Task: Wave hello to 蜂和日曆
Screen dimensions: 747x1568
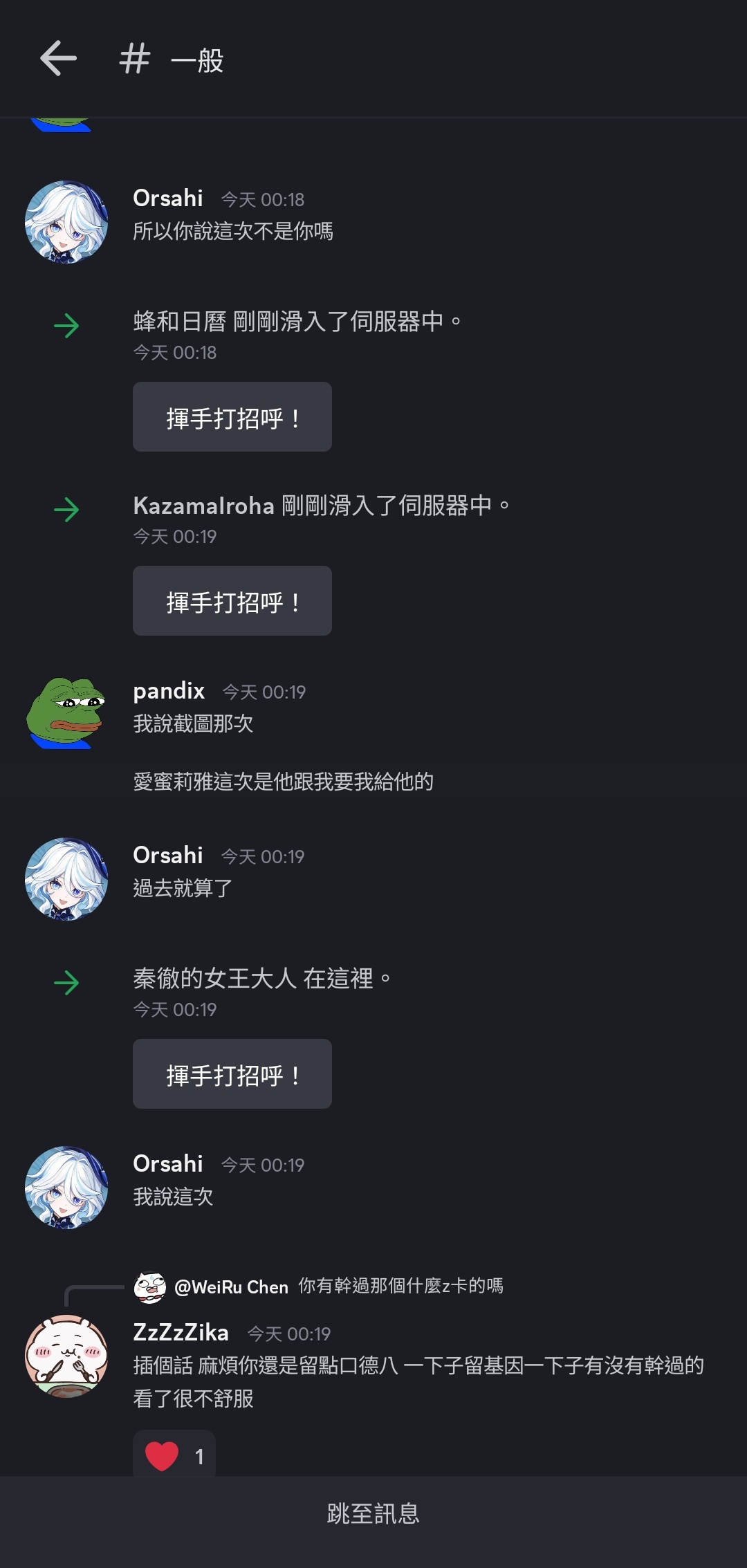Action: 232,417
